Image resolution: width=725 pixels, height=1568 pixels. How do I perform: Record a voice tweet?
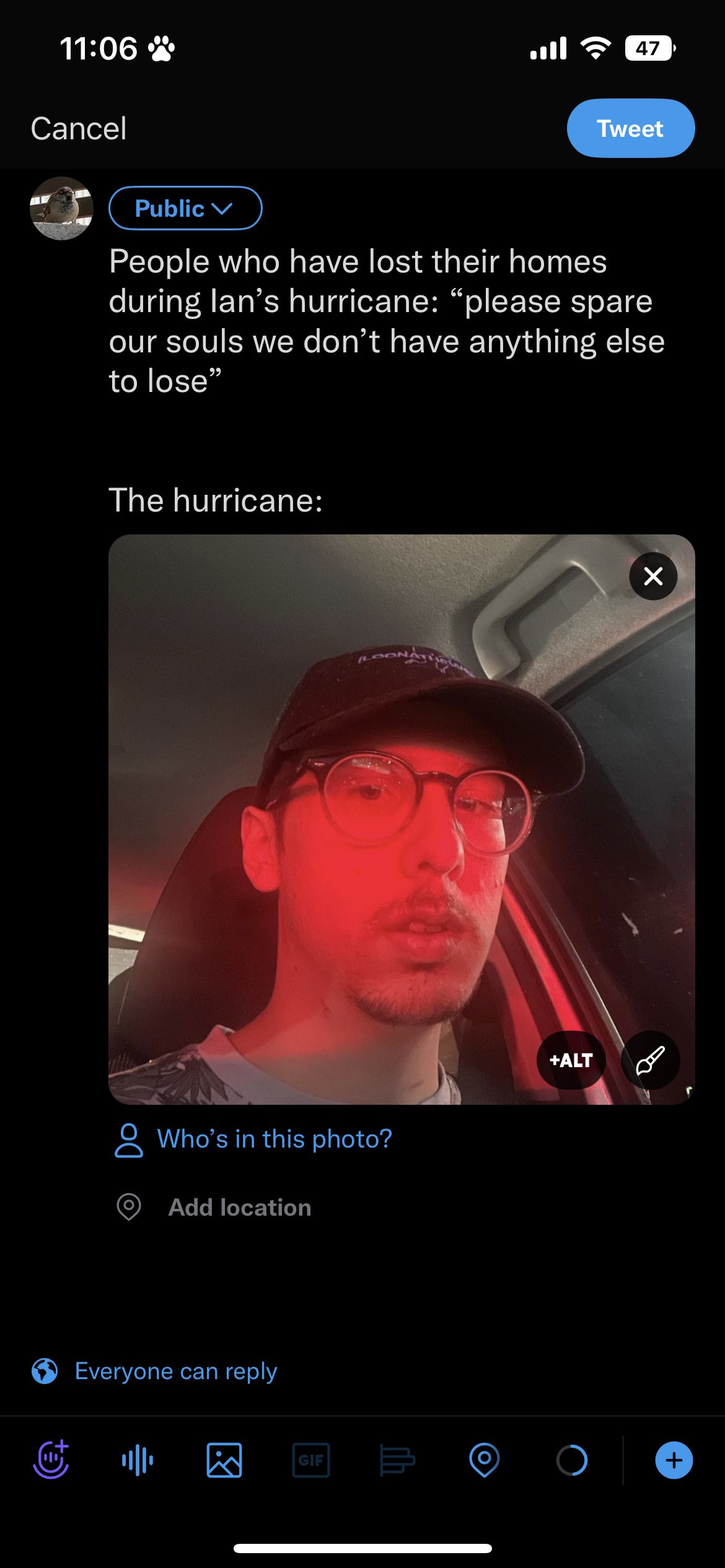click(x=138, y=1460)
